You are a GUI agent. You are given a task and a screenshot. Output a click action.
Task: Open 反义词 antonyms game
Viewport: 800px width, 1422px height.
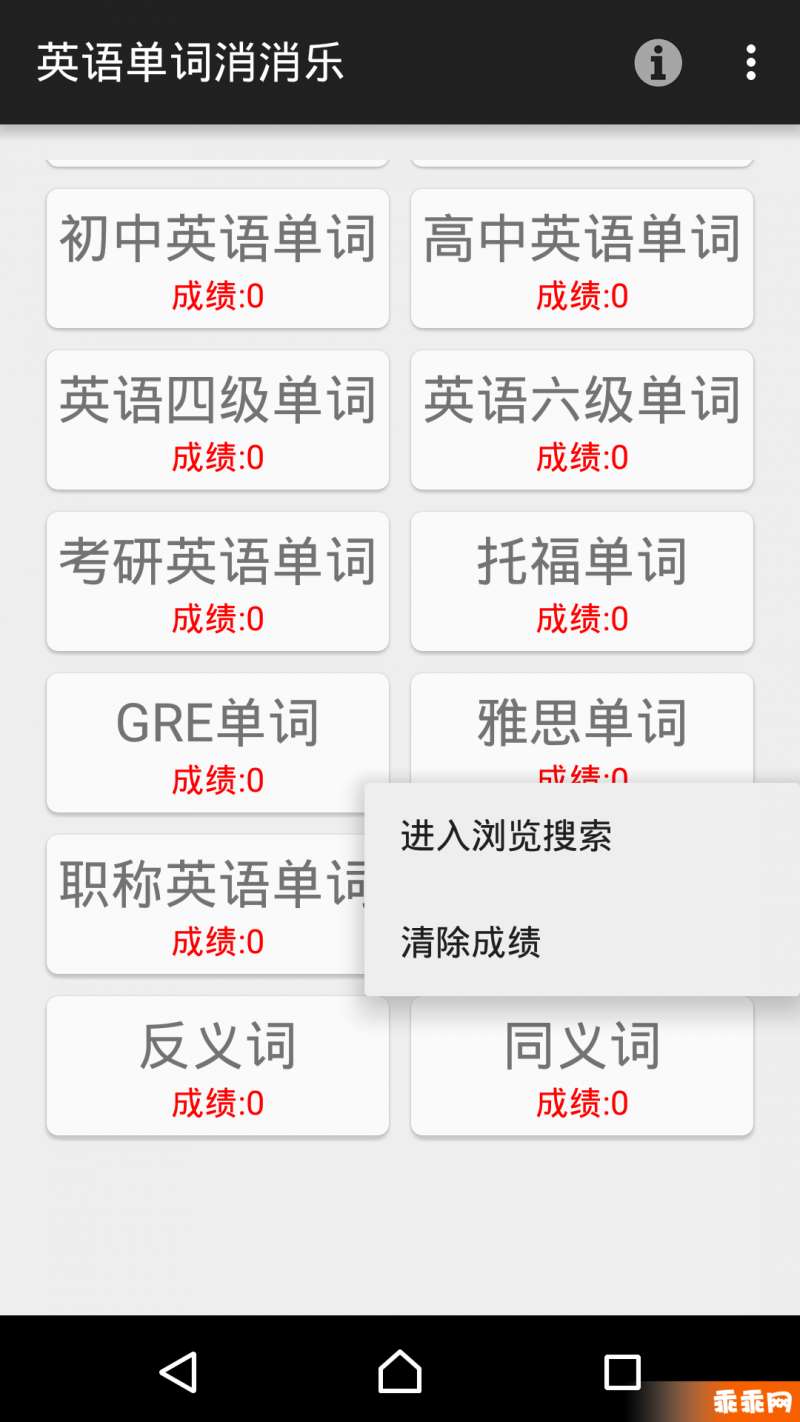coord(218,1066)
